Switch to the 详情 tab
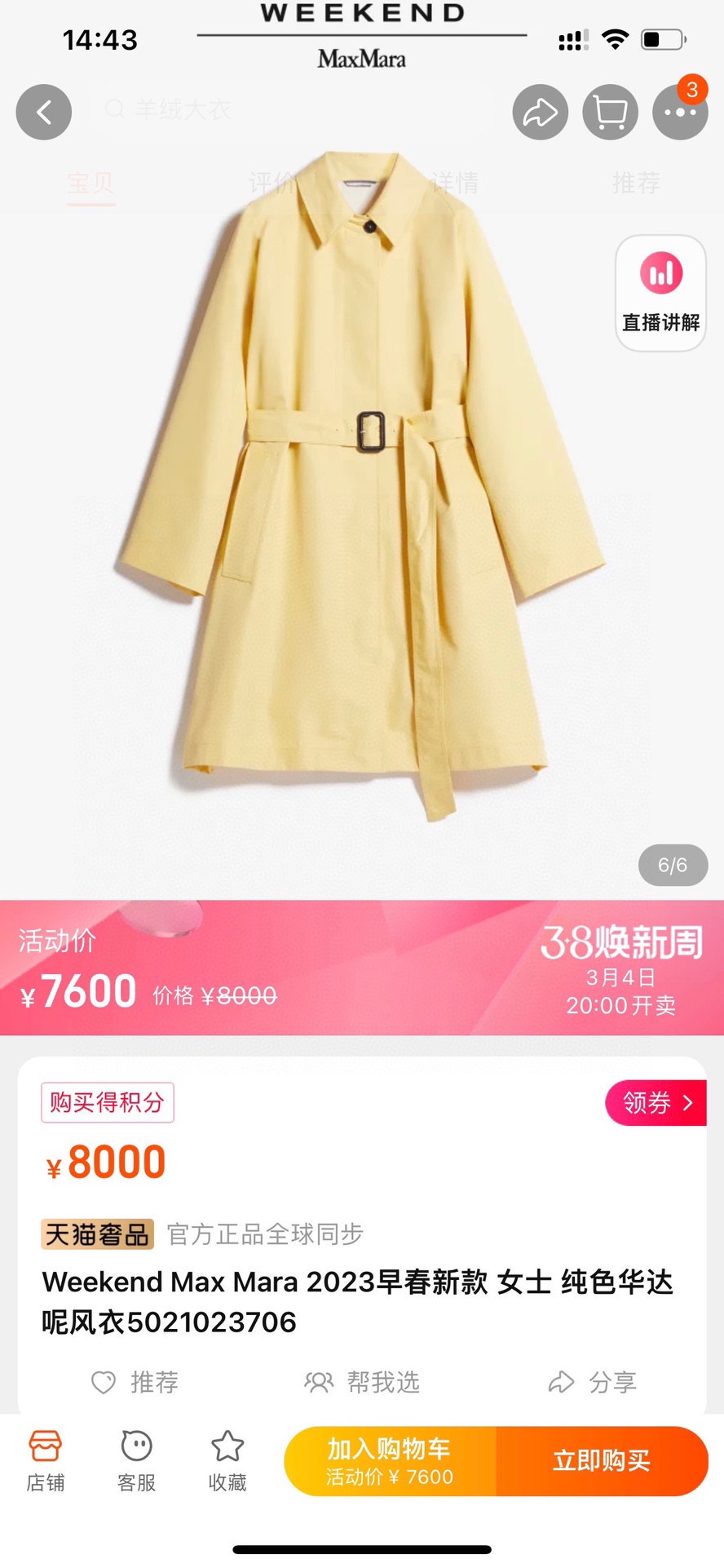Screen dimensions: 724x1568 point(454,183)
